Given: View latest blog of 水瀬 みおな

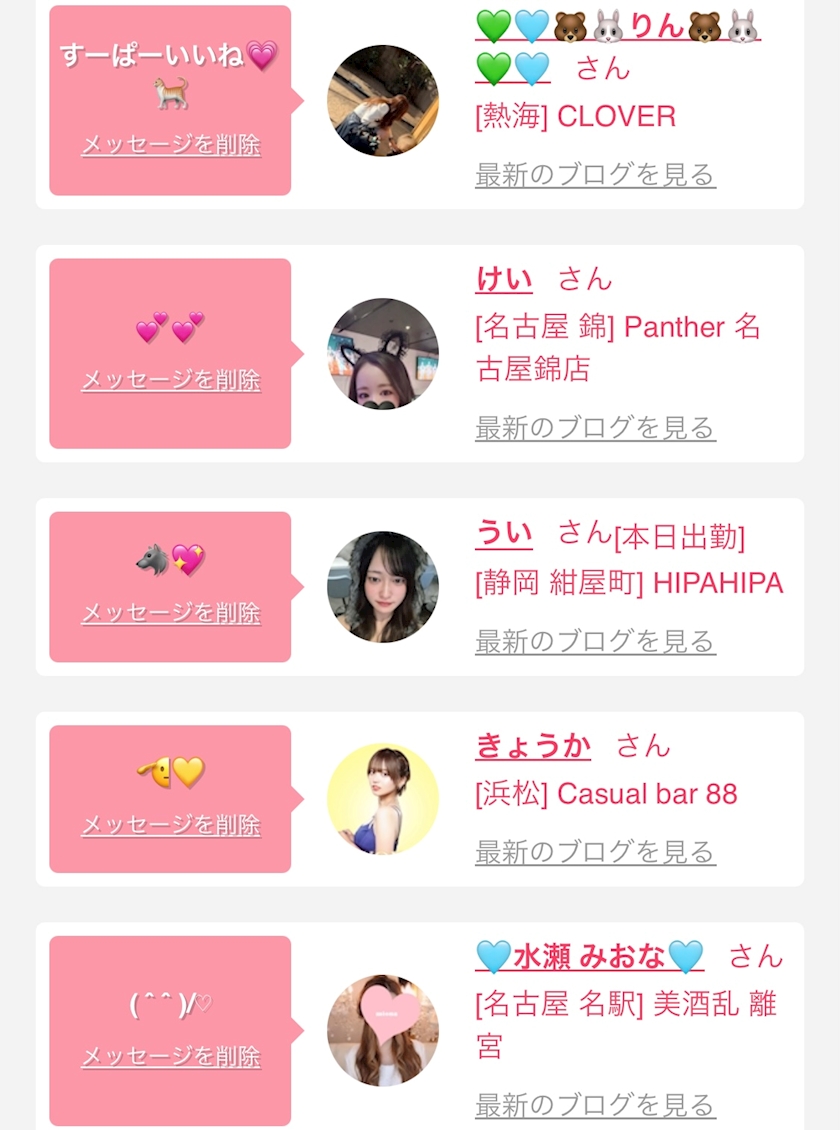Looking at the screenshot, I should (x=595, y=1104).
